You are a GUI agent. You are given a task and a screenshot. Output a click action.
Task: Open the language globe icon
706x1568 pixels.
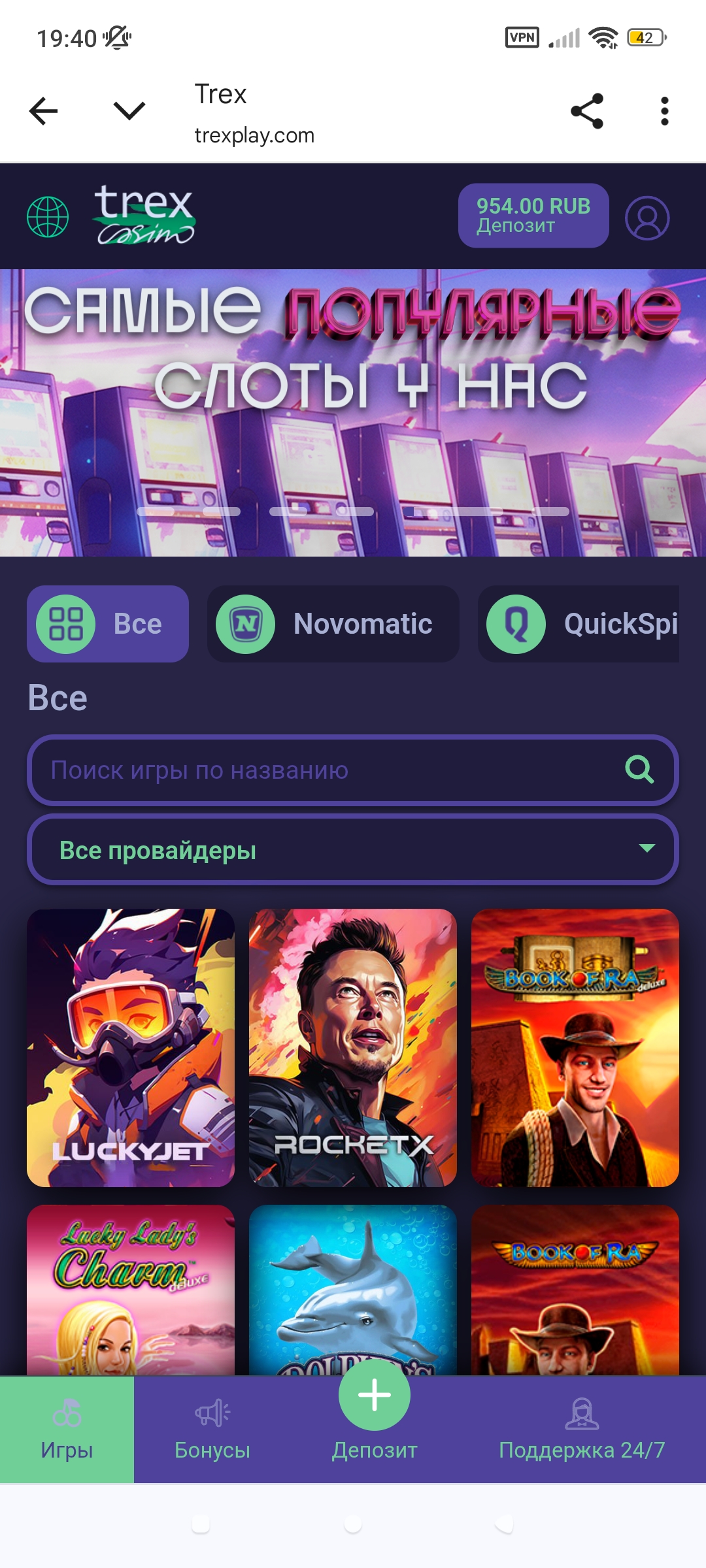(48, 217)
